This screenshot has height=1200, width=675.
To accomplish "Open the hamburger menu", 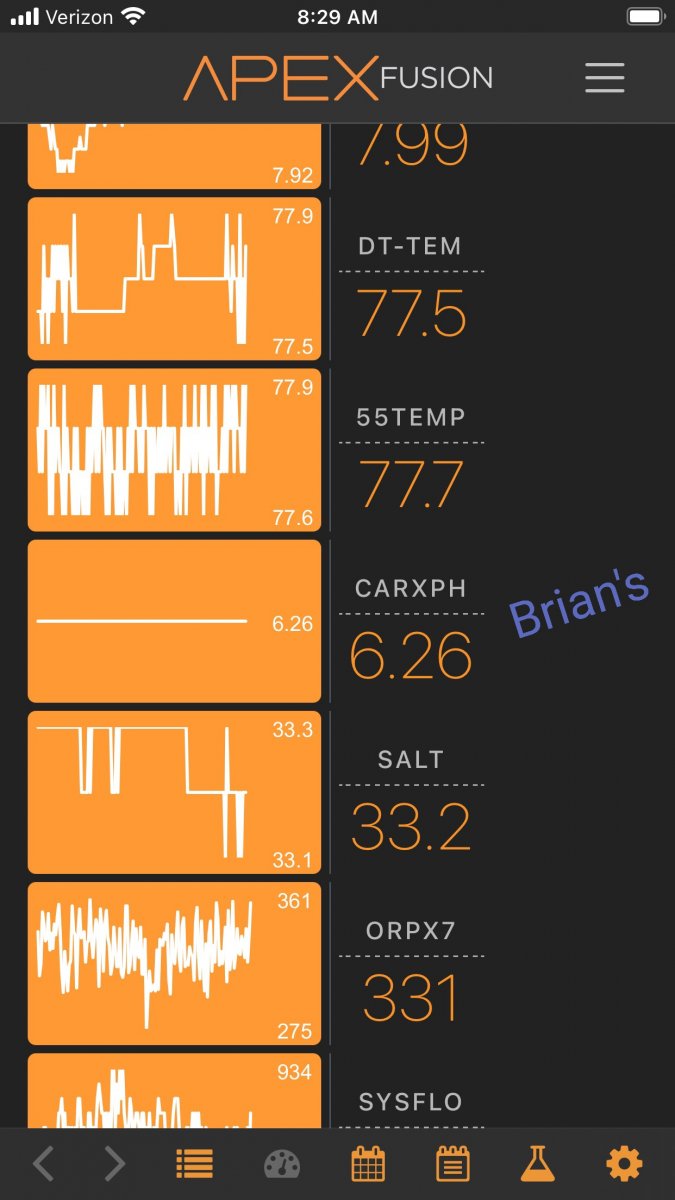I will point(605,78).
